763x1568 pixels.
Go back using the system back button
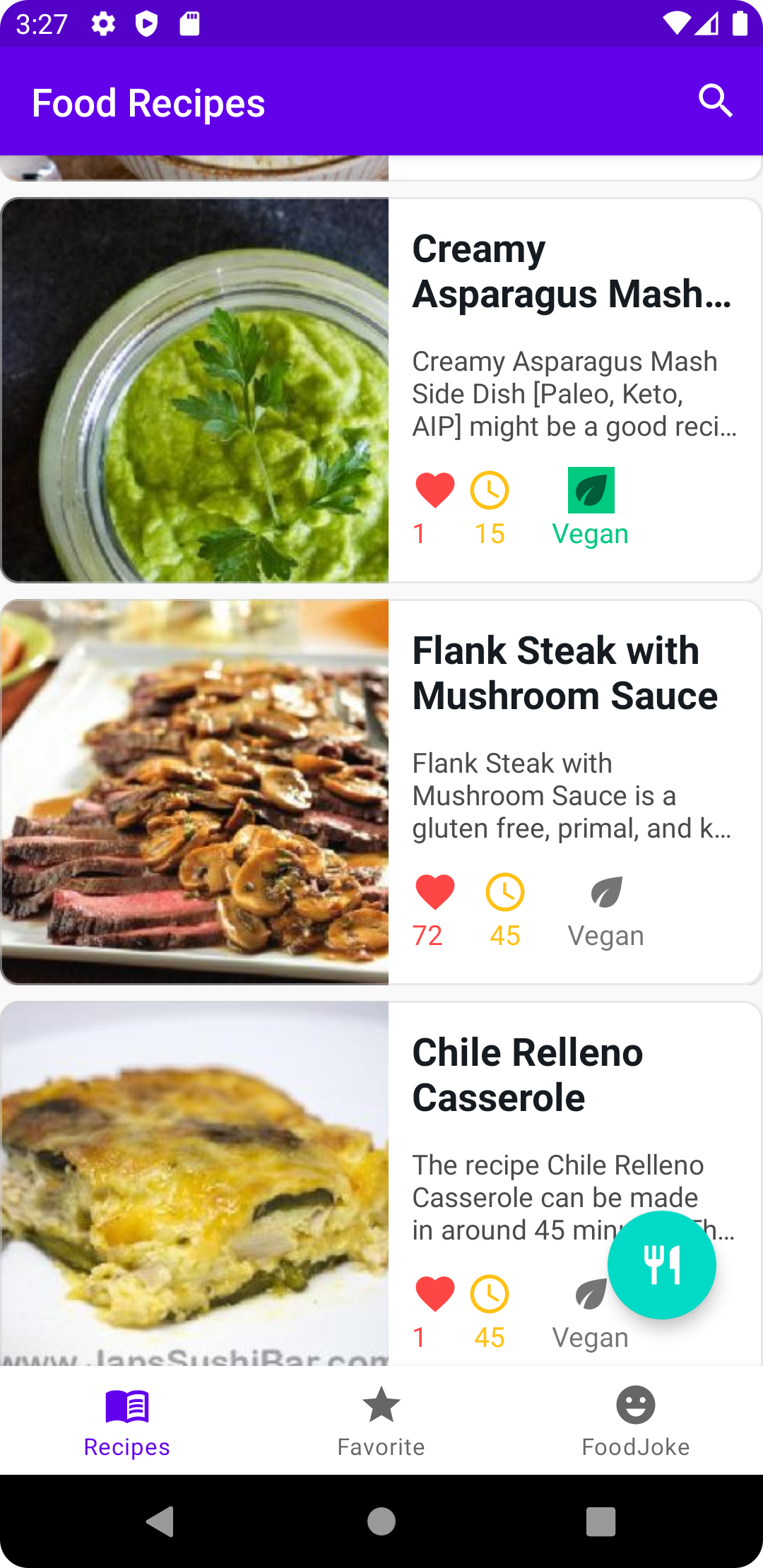tap(160, 1521)
